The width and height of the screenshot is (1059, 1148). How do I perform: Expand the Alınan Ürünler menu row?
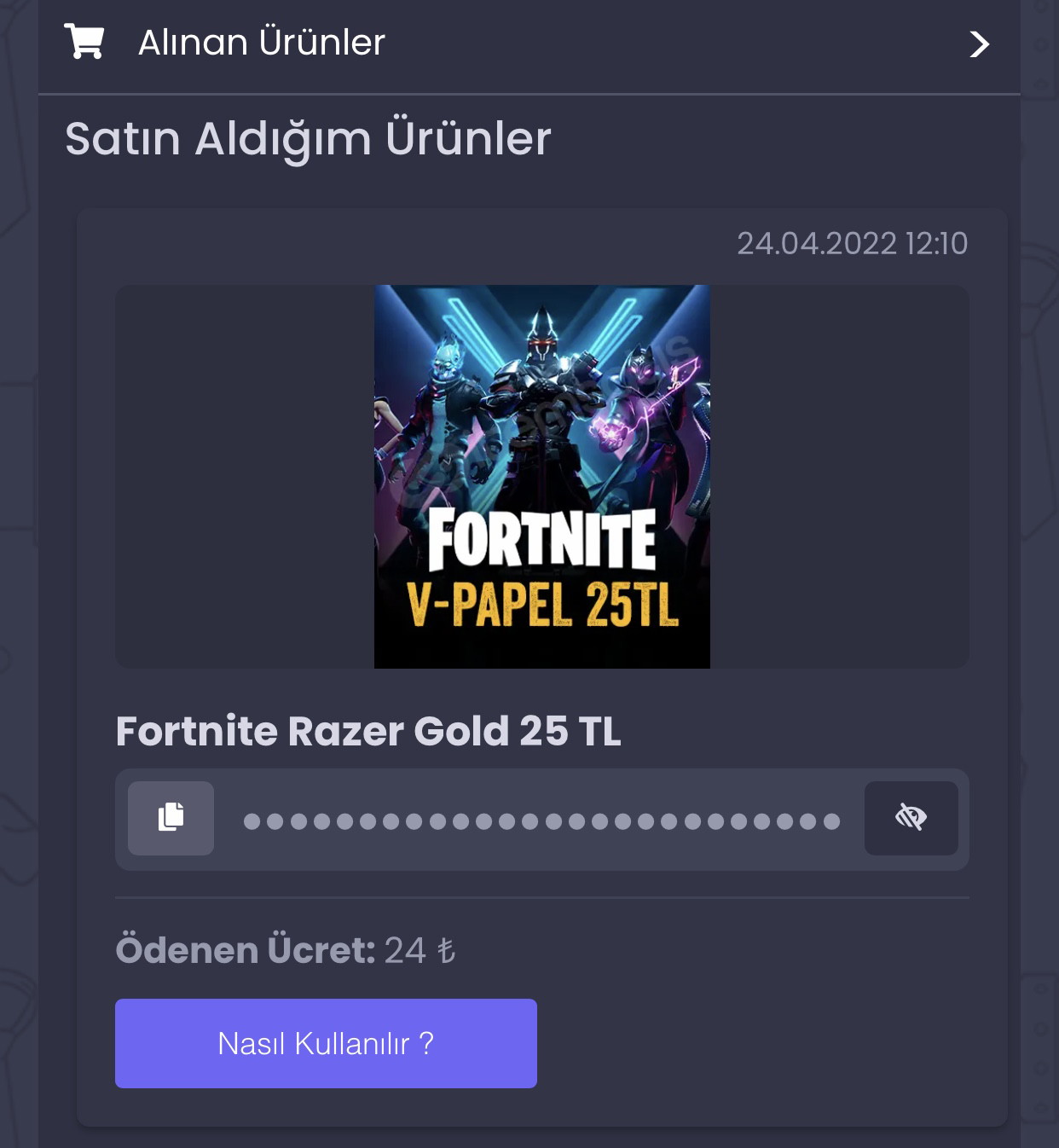pos(979,44)
